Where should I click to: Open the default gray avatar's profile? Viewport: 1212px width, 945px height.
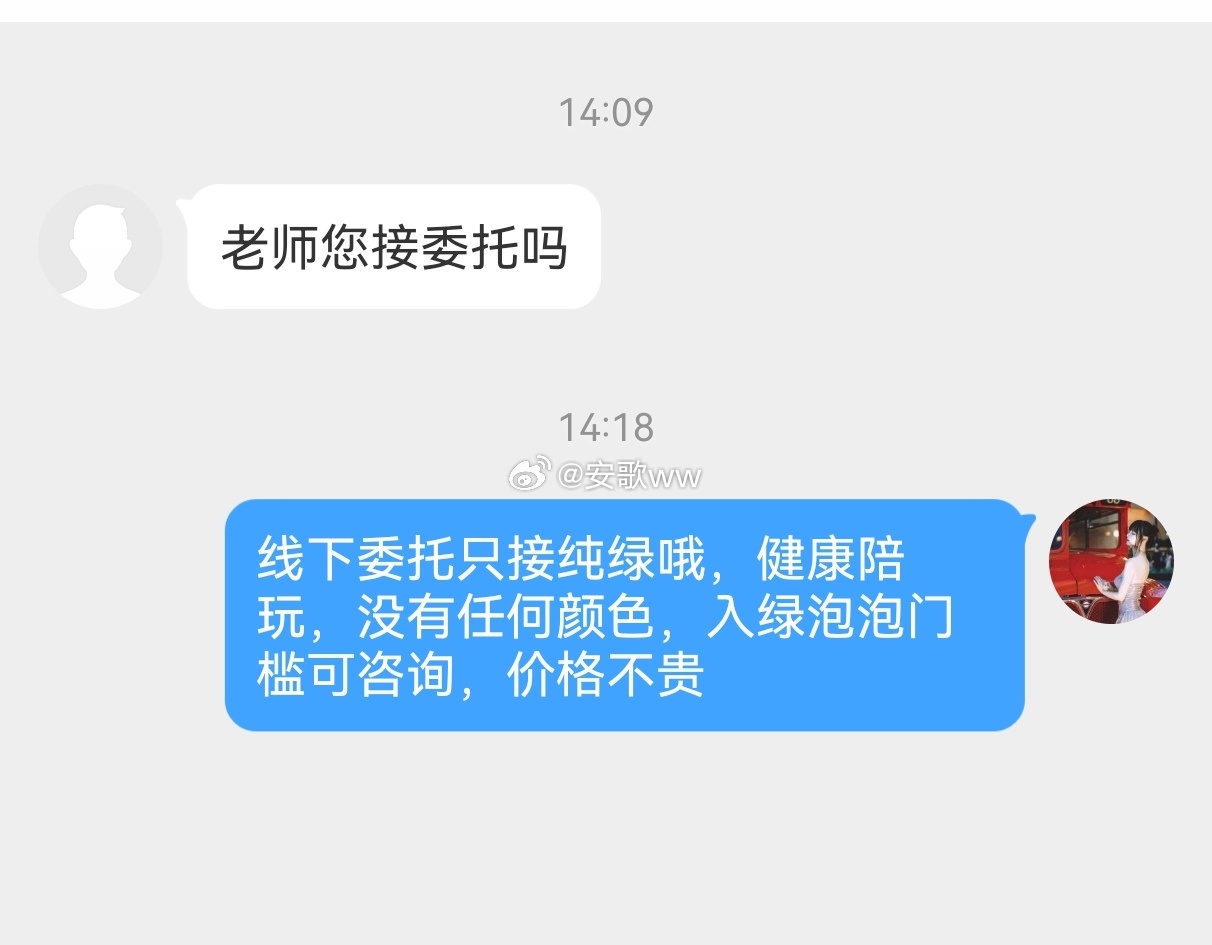[100, 246]
